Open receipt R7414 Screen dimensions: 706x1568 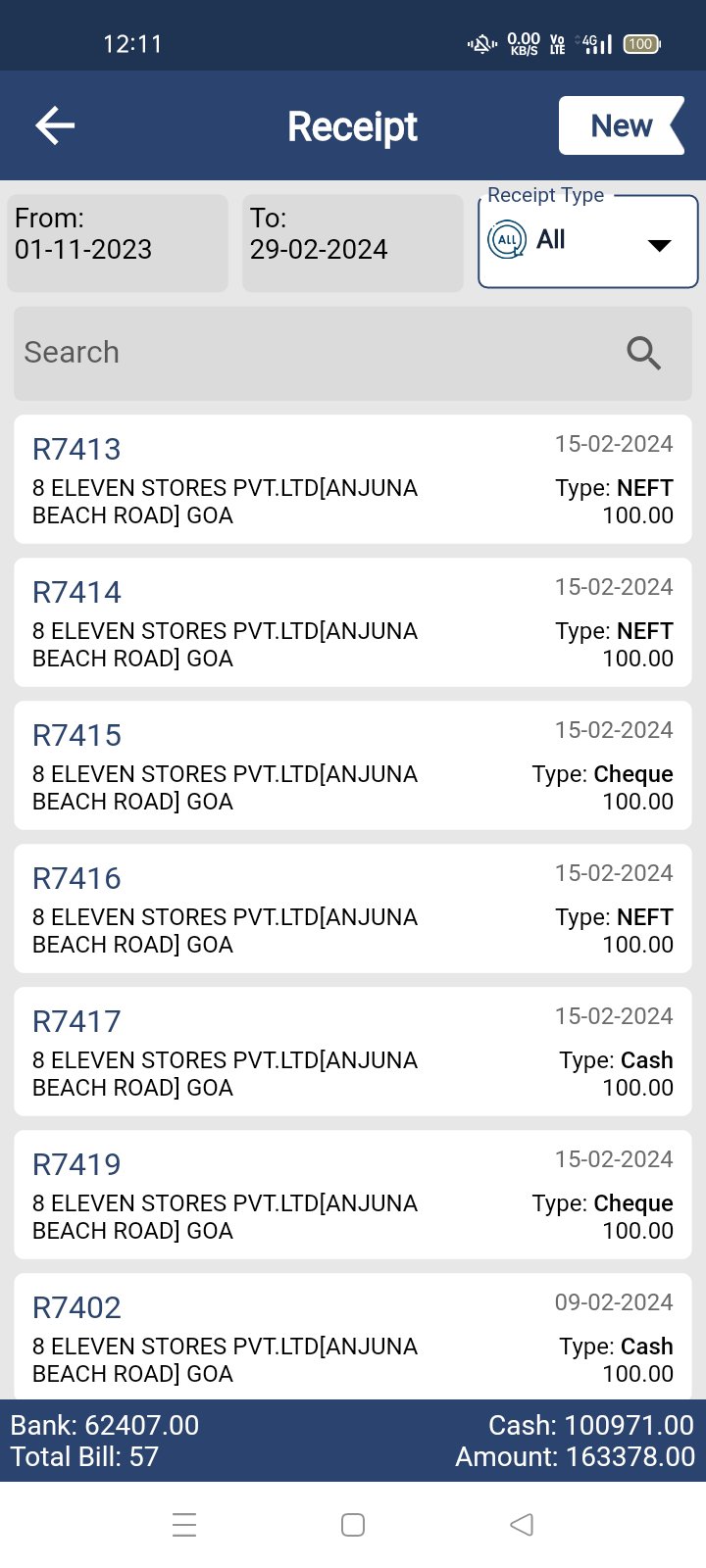353,622
